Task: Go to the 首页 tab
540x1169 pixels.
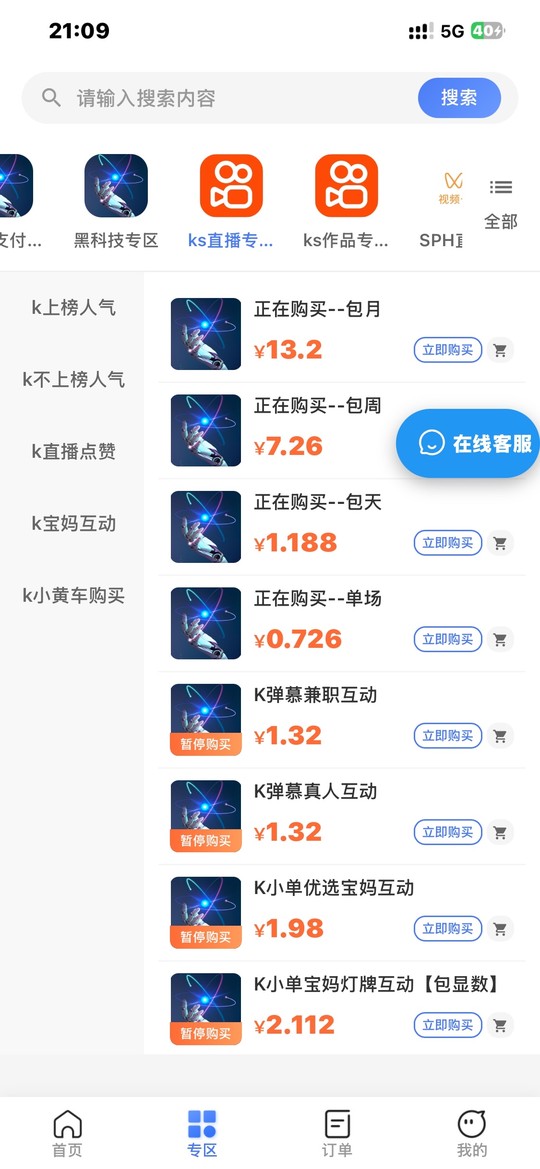Action: pyautogui.click(x=67, y=1133)
